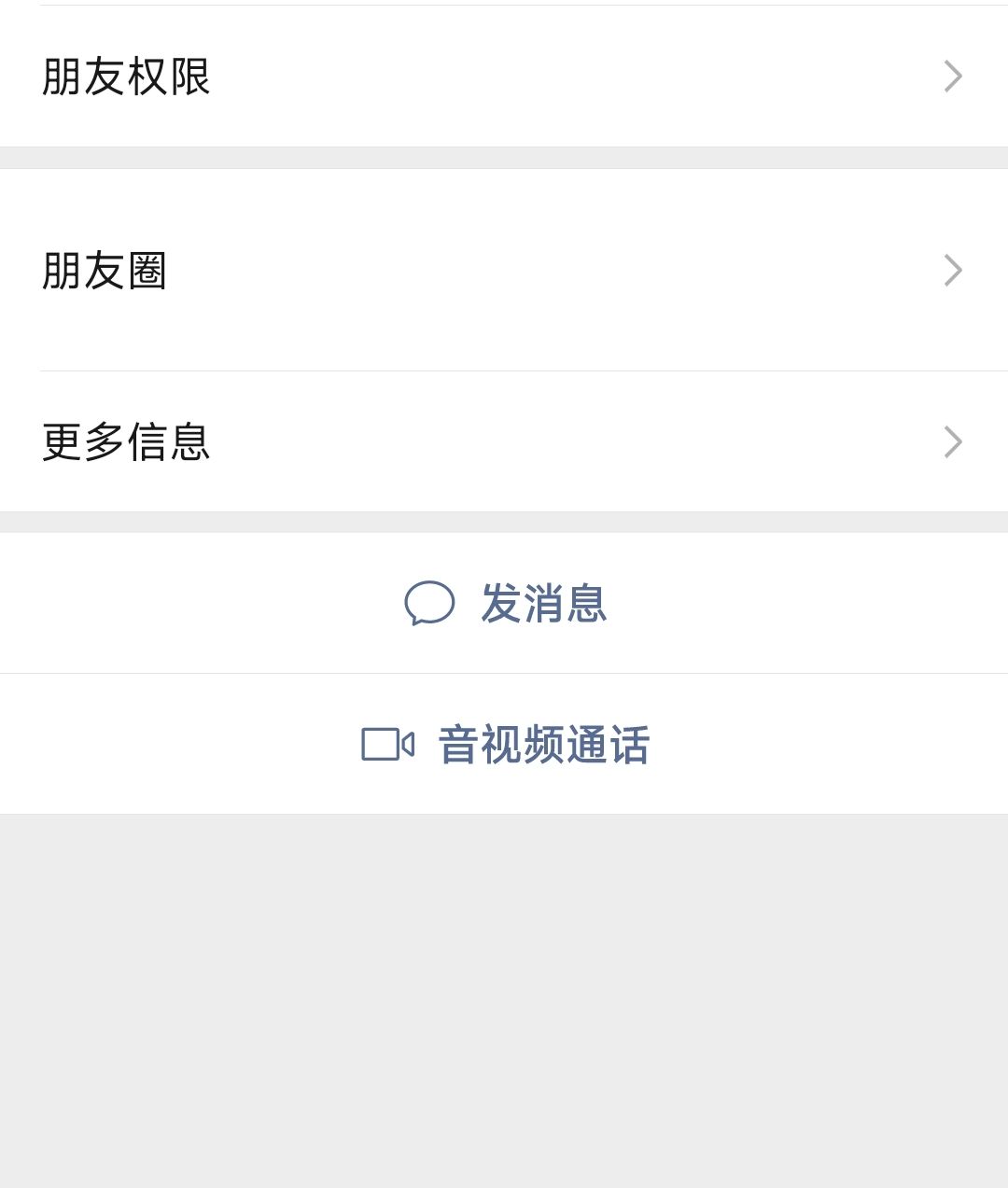Tap the right arrow on the 朋友圈 row
Viewport: 1008px width, 1188px height.
pyautogui.click(x=951, y=270)
